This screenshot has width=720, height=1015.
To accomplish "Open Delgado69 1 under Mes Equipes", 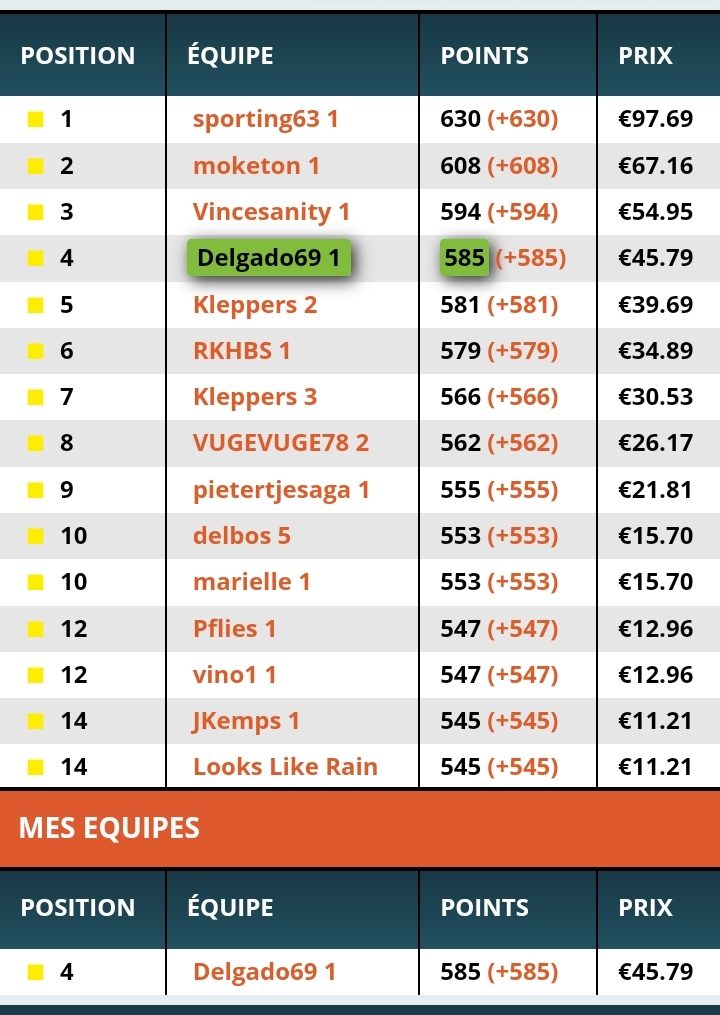I will (x=264, y=971).
